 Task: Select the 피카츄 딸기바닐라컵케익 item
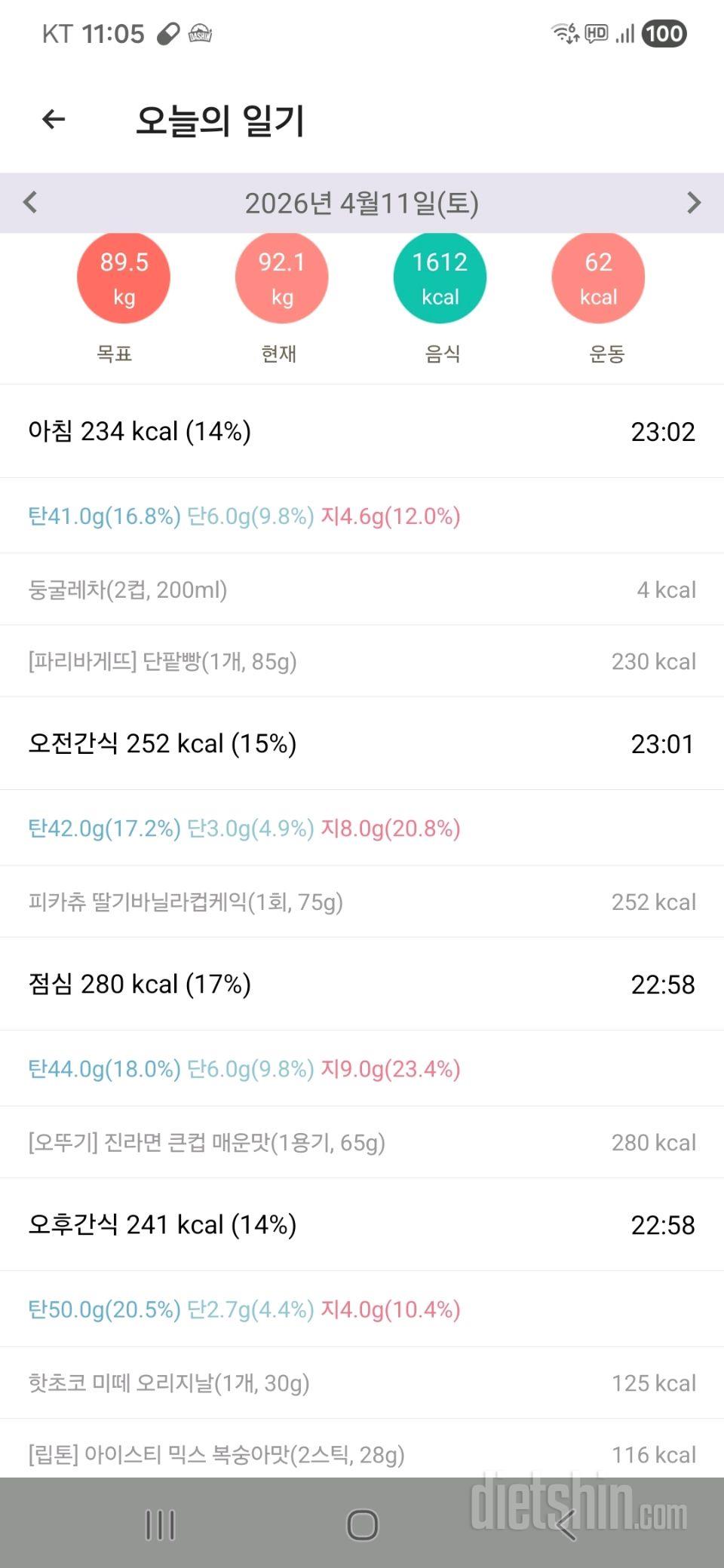pyautogui.click(x=362, y=902)
